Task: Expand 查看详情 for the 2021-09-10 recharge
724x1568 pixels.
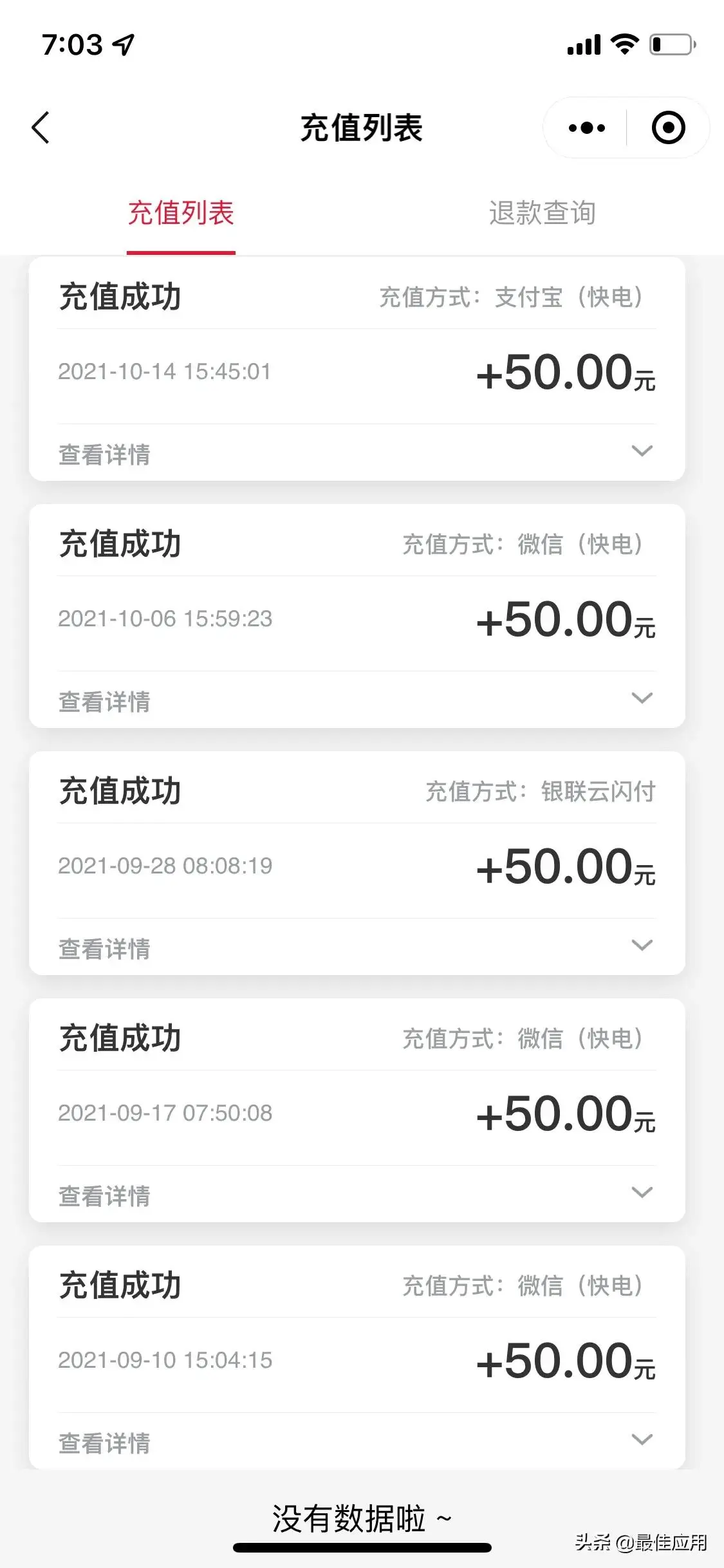Action: (x=357, y=1442)
